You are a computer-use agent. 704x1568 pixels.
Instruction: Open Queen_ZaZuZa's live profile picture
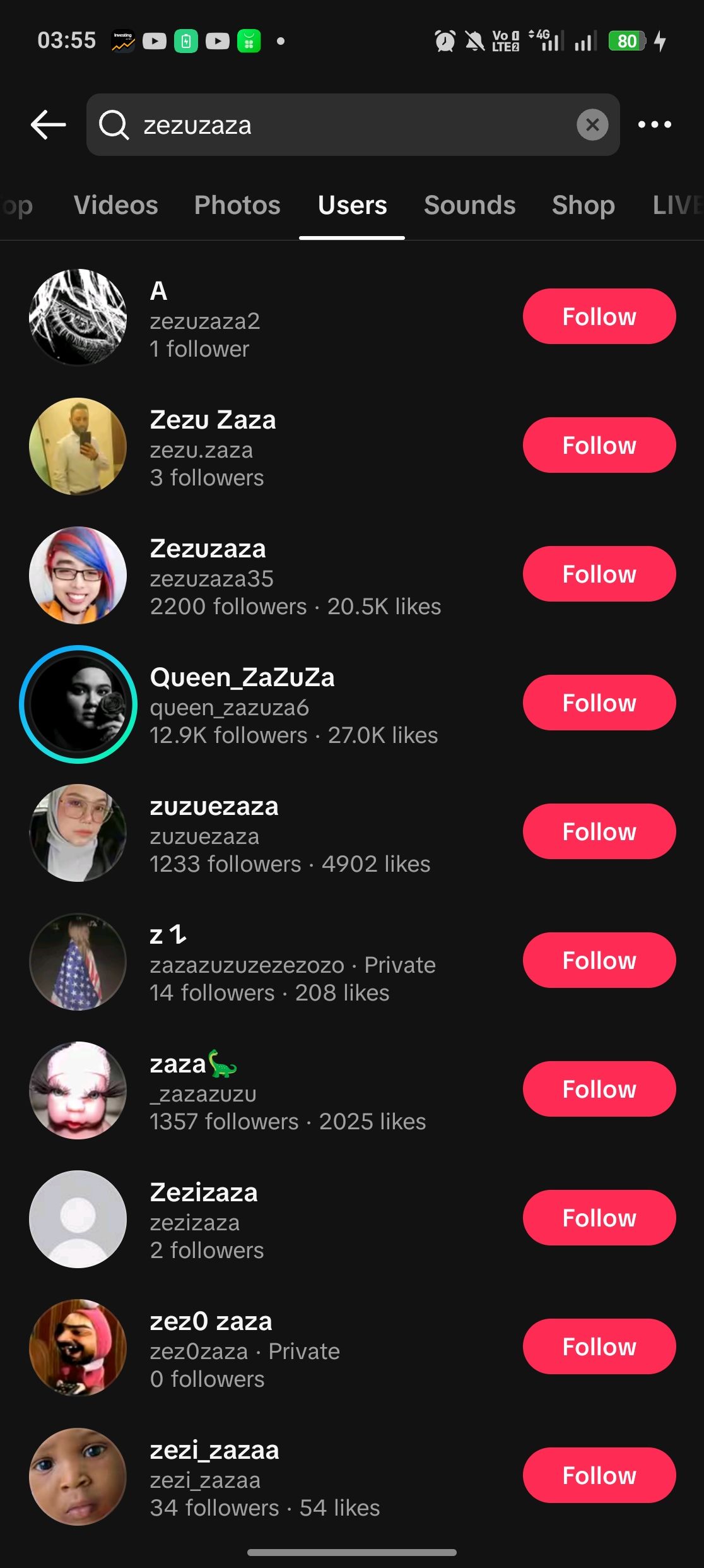click(x=78, y=704)
